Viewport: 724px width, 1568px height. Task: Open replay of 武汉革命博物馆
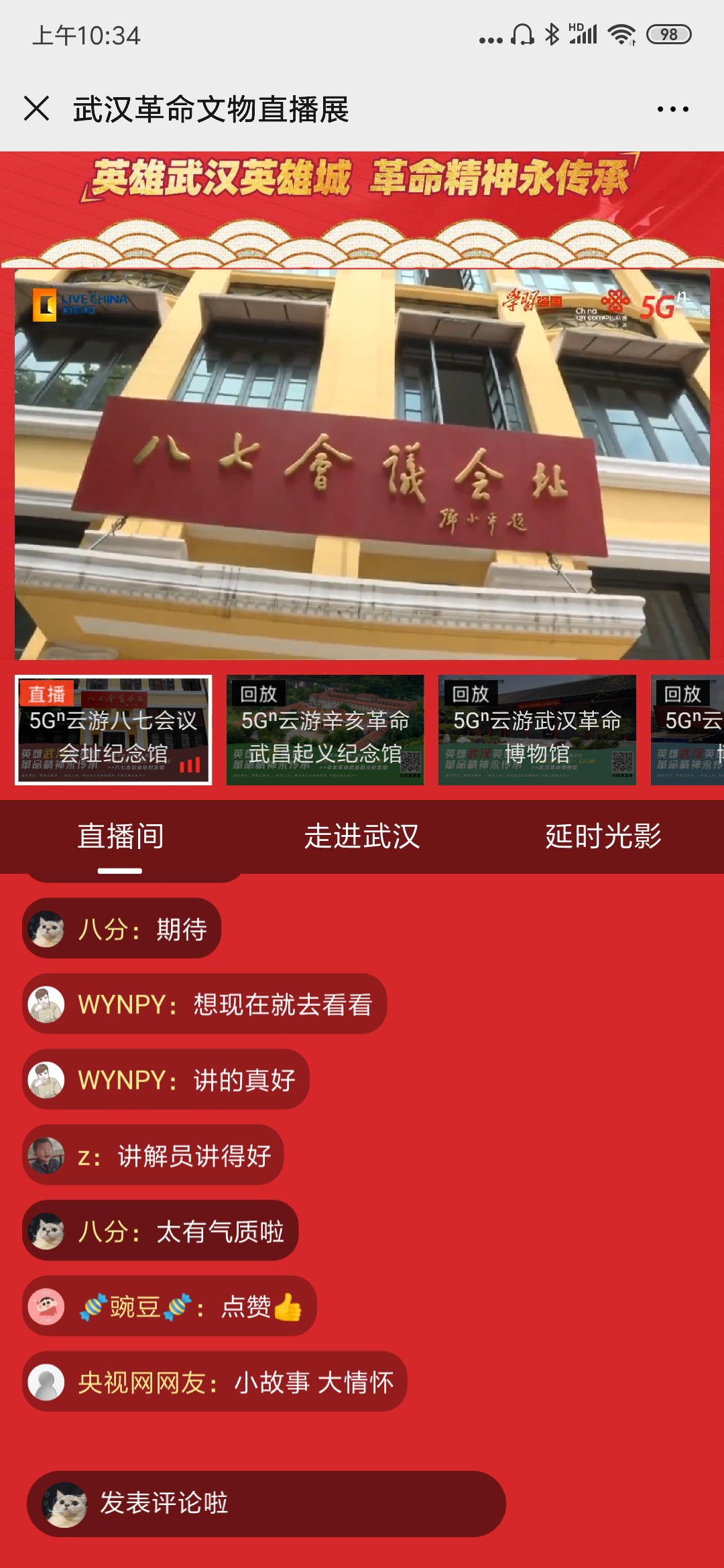[x=537, y=730]
